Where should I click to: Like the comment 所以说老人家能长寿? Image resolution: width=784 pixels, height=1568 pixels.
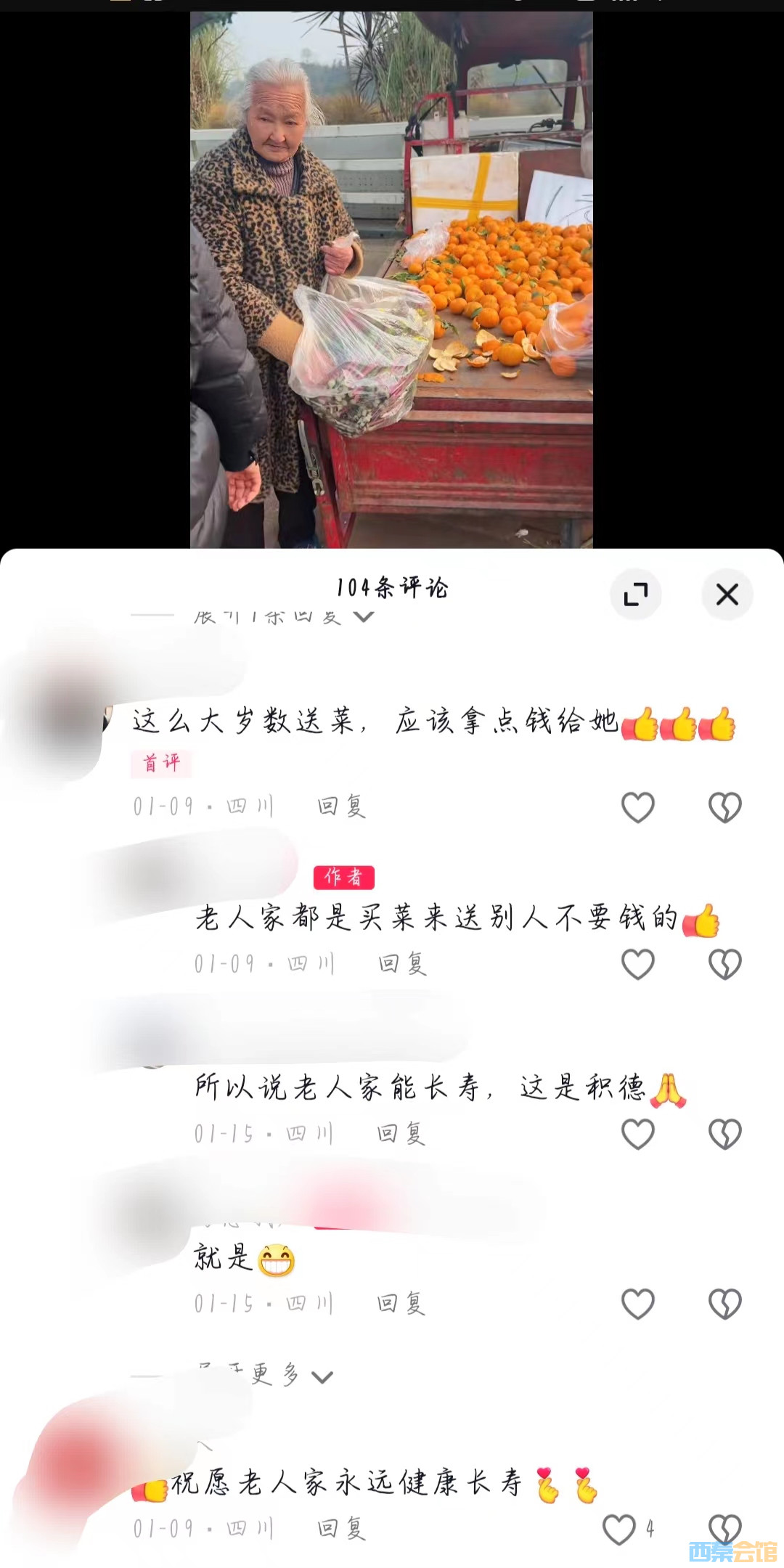point(638,1134)
